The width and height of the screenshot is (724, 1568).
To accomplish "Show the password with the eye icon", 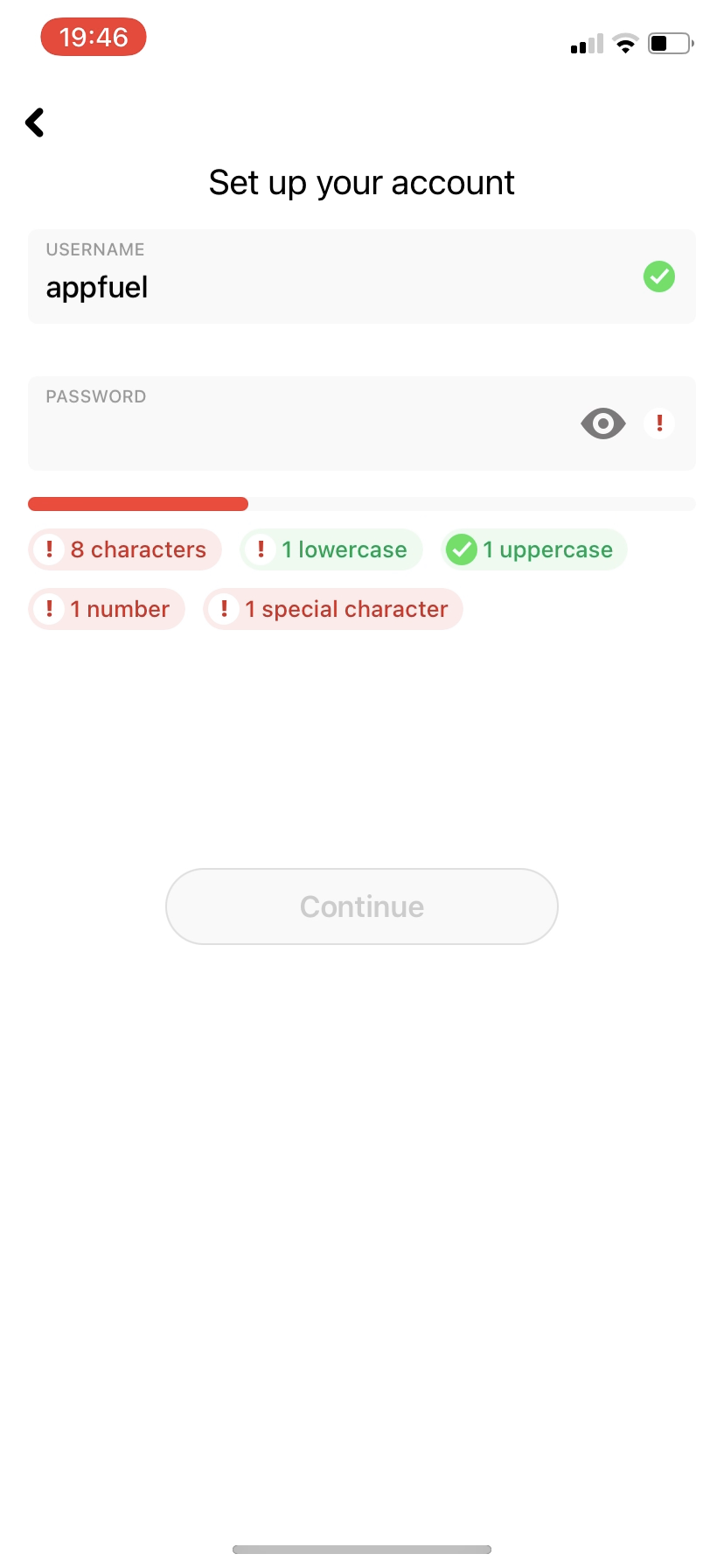I will (x=602, y=423).
